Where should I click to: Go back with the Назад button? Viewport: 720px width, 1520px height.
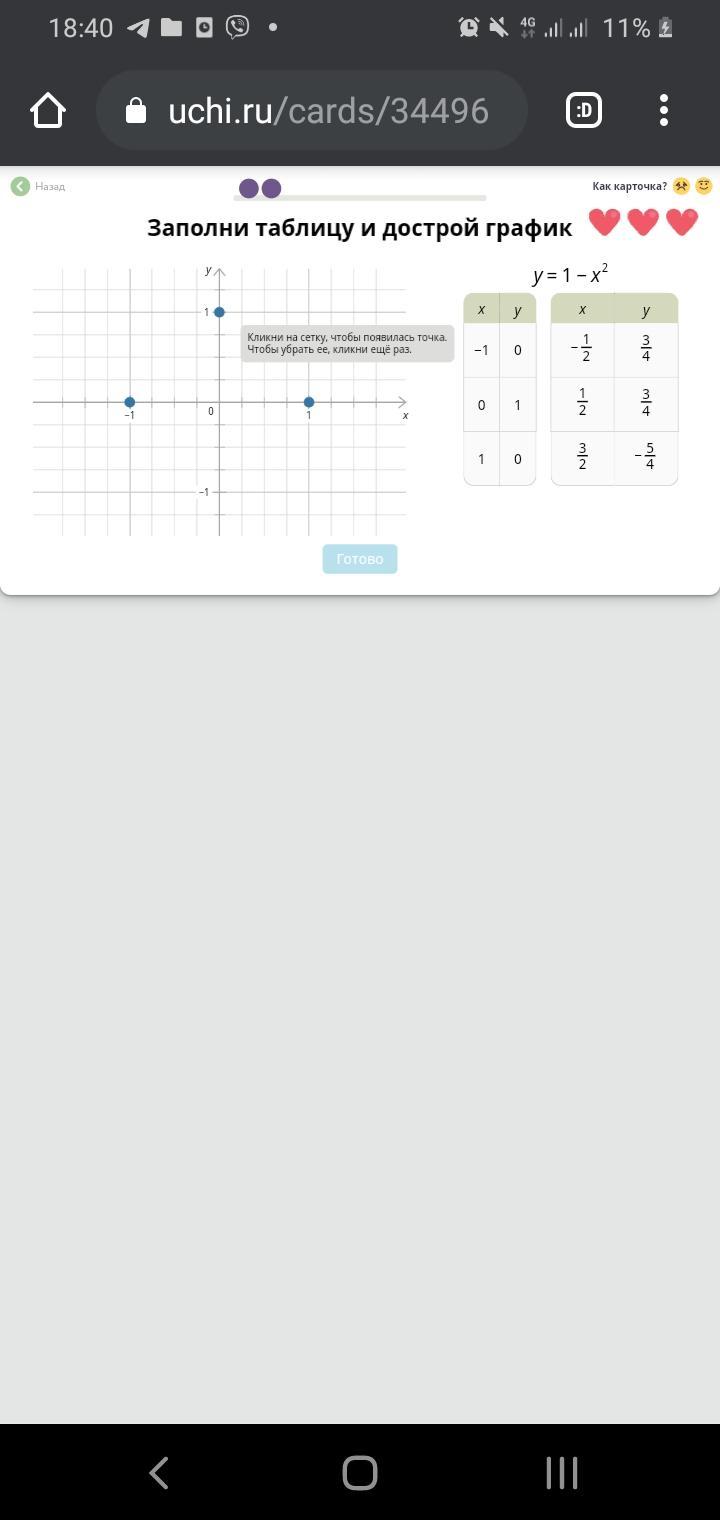coord(38,186)
